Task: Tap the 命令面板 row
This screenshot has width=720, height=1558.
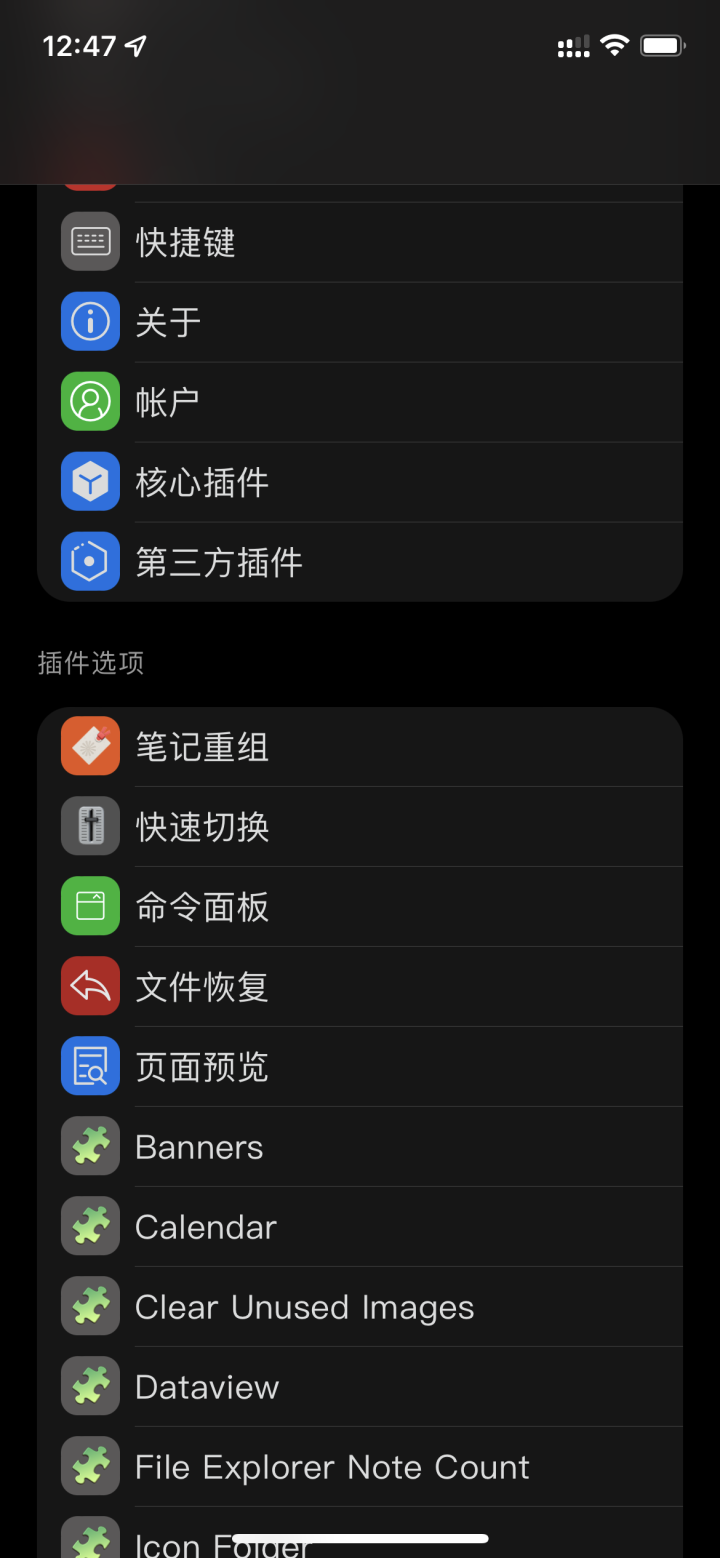Action: 360,907
